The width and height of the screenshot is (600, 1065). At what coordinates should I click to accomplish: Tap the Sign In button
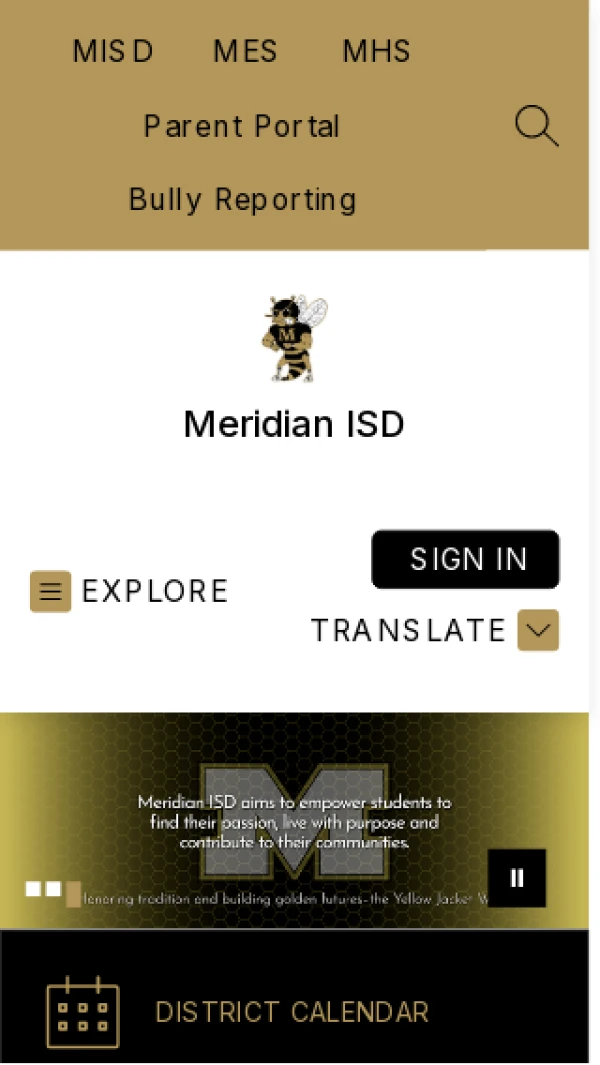click(466, 560)
